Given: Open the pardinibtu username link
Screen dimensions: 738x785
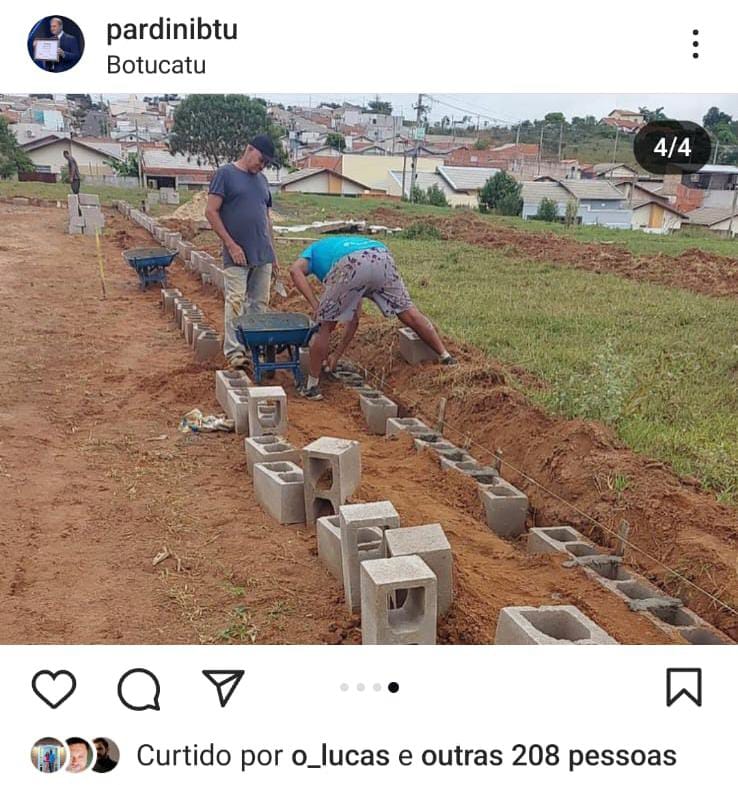Looking at the screenshot, I should click(172, 30).
